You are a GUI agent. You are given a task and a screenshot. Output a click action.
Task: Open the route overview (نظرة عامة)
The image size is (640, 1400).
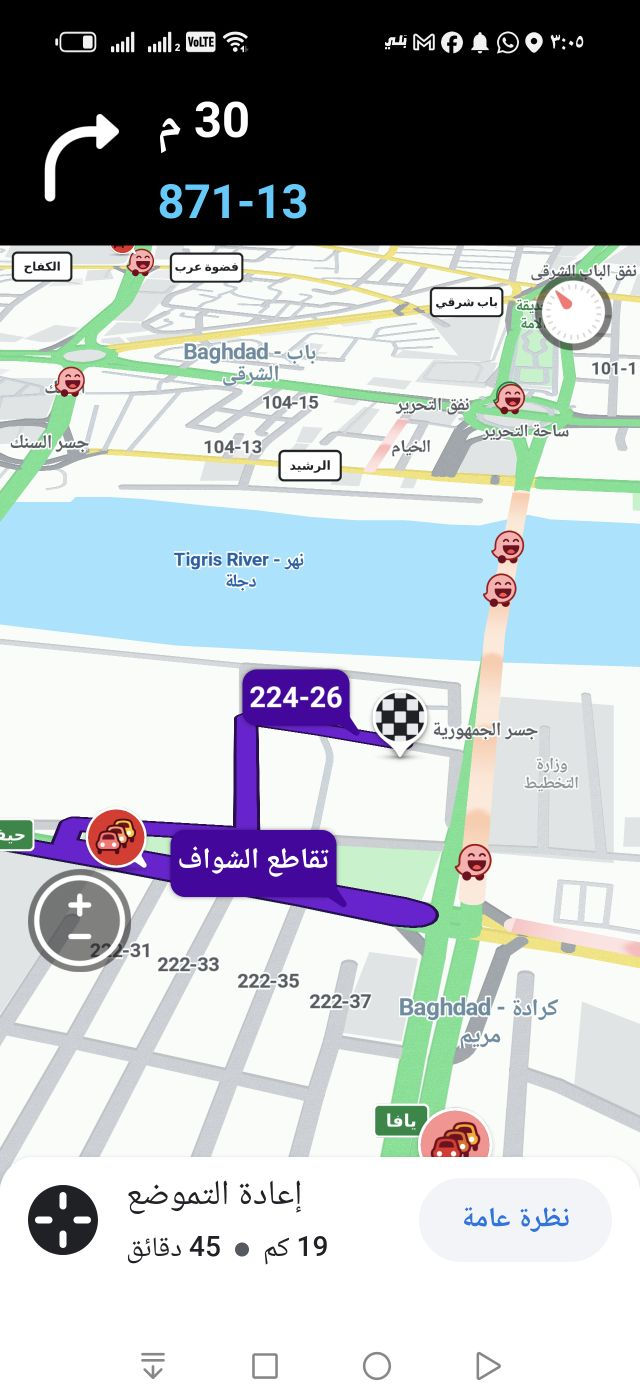[x=515, y=1218]
